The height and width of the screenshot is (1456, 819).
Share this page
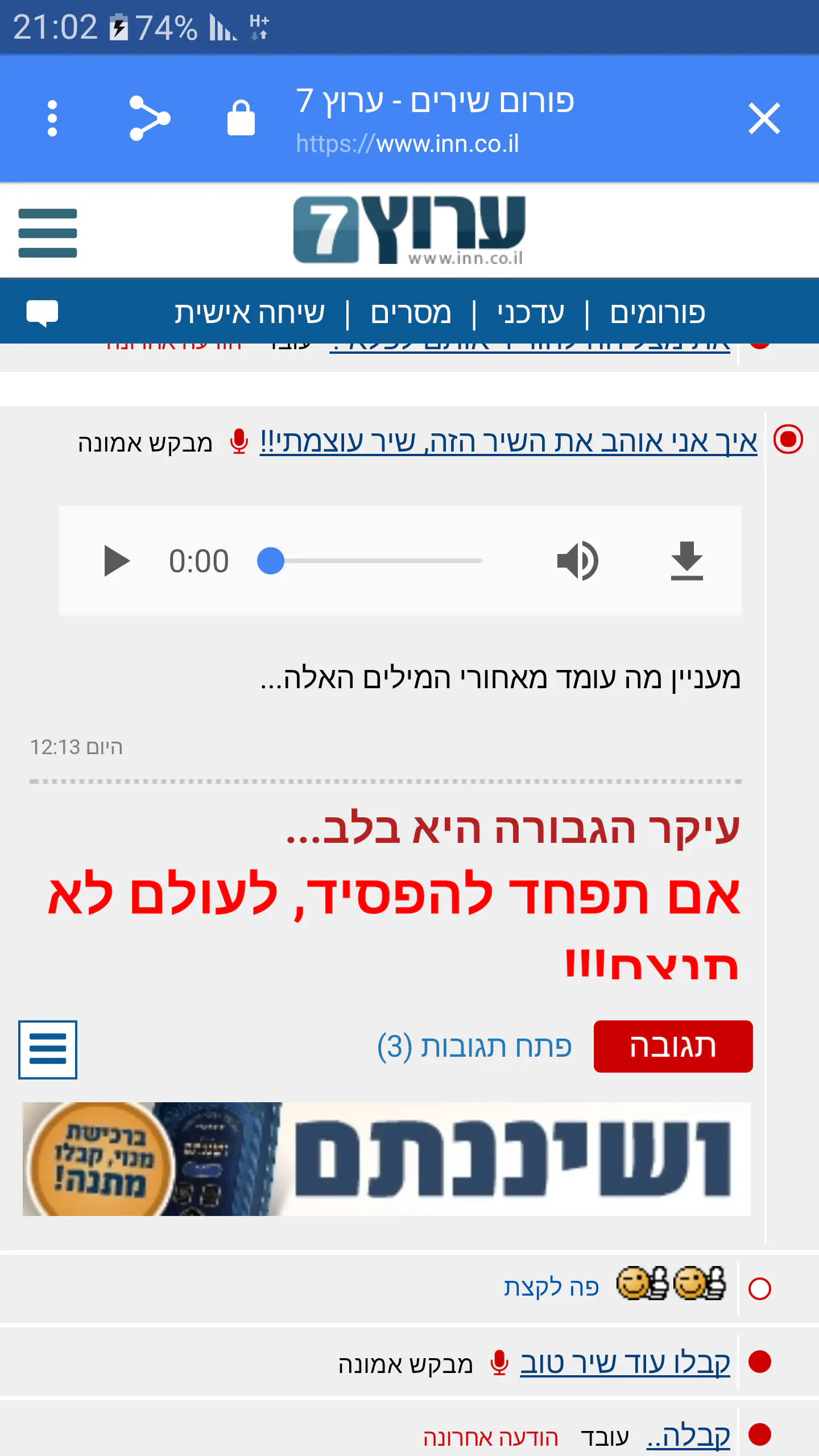(149, 118)
